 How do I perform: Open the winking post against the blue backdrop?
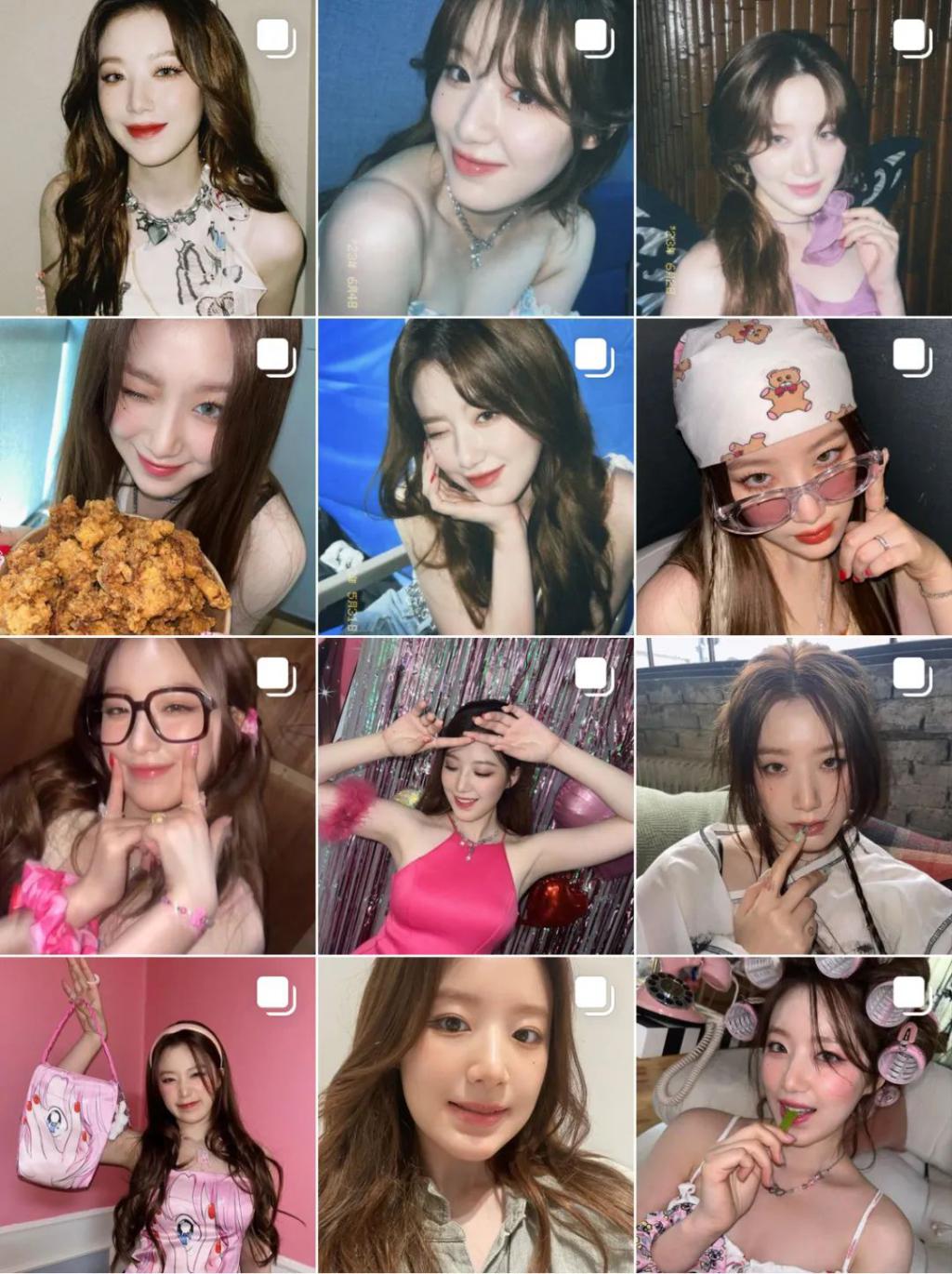pyautogui.click(x=476, y=476)
